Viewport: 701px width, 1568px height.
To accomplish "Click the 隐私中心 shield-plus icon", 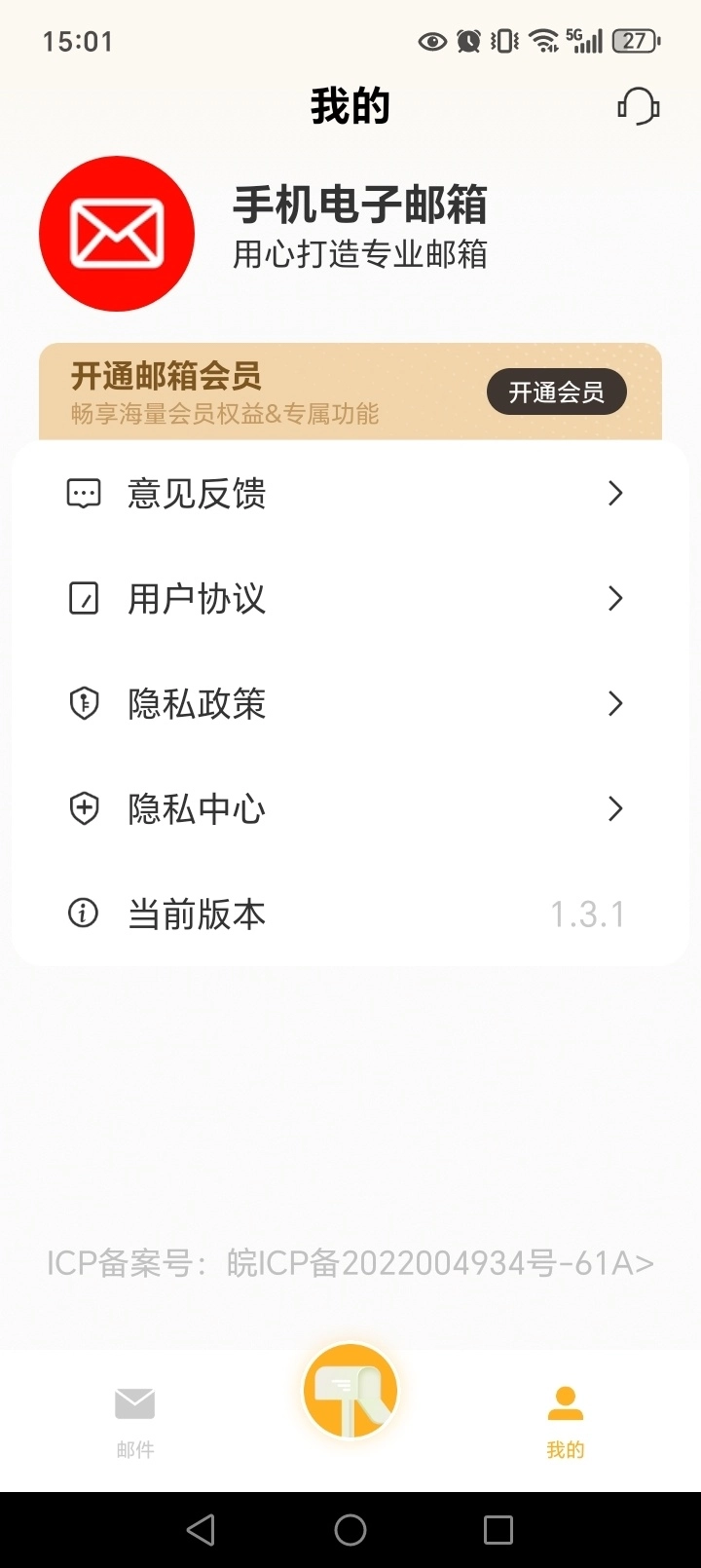I will click(x=84, y=808).
